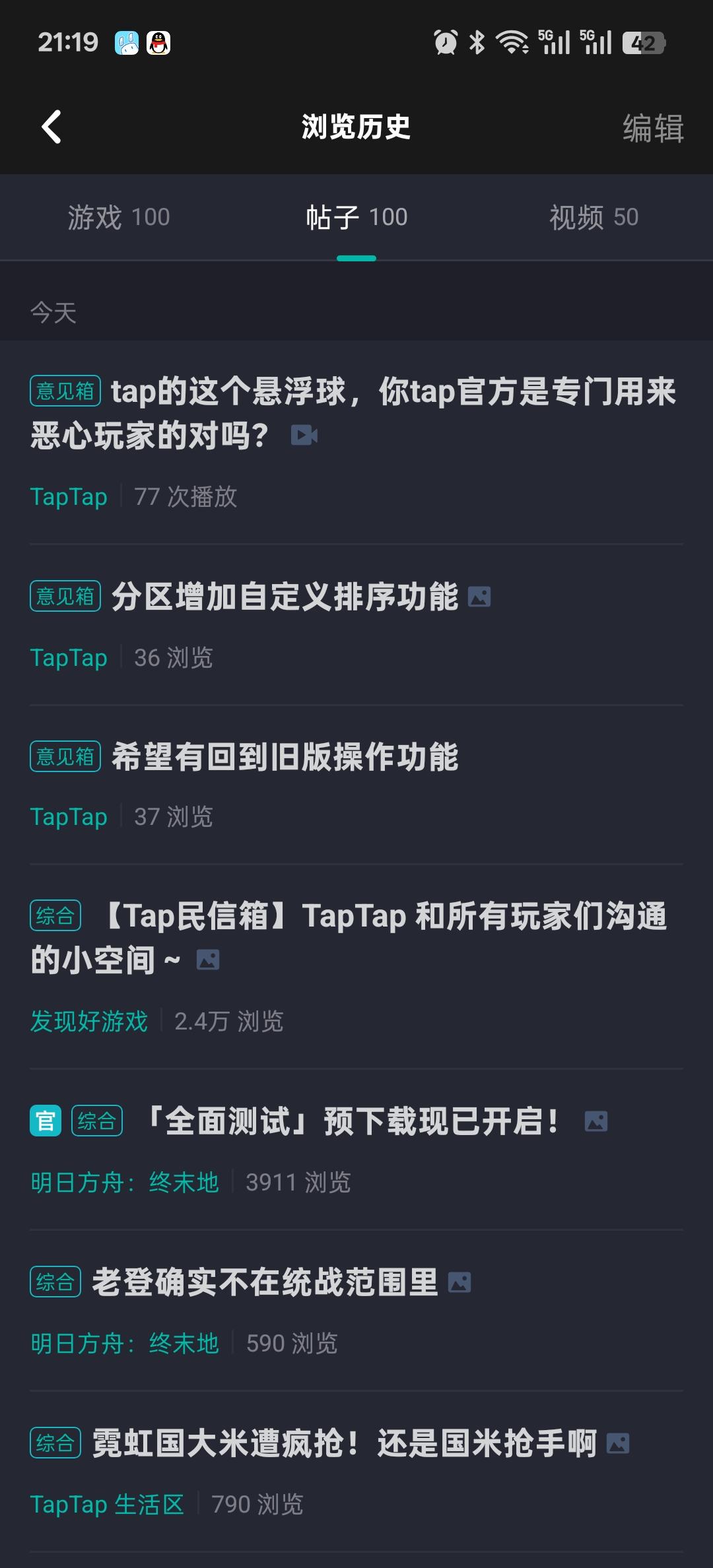Click the image icon on the 全面测试 post
Image resolution: width=713 pixels, height=1568 pixels.
tap(595, 1120)
